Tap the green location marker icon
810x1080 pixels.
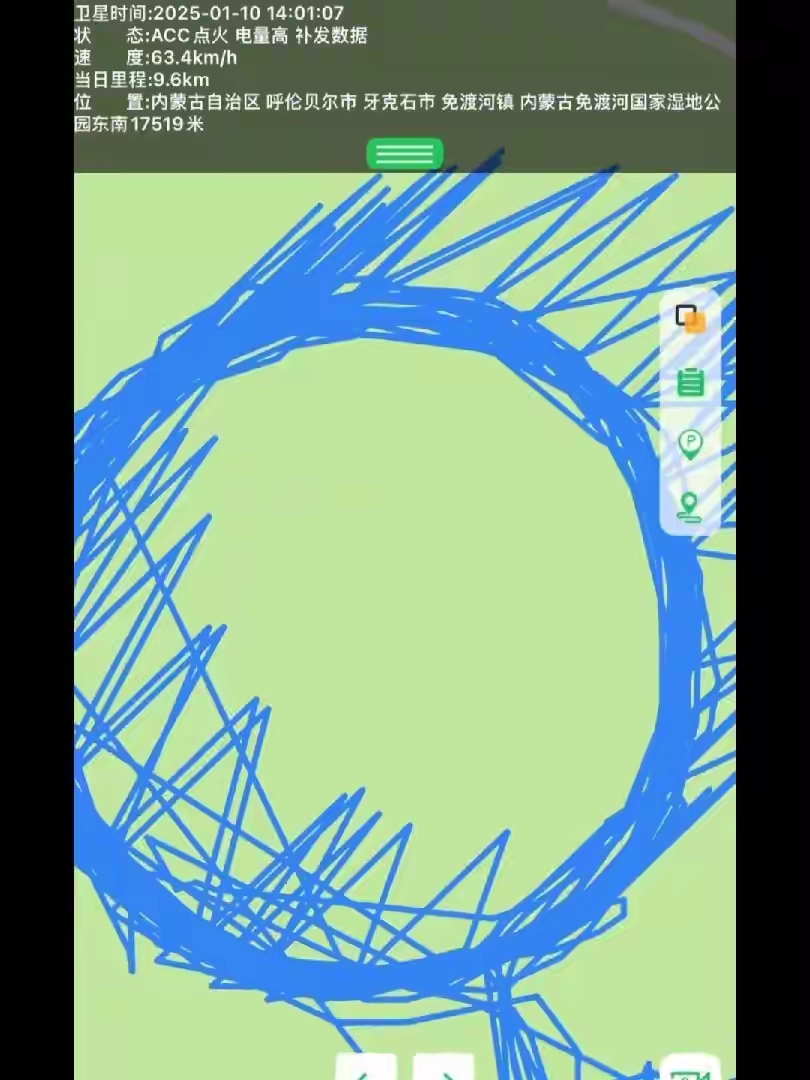689,506
